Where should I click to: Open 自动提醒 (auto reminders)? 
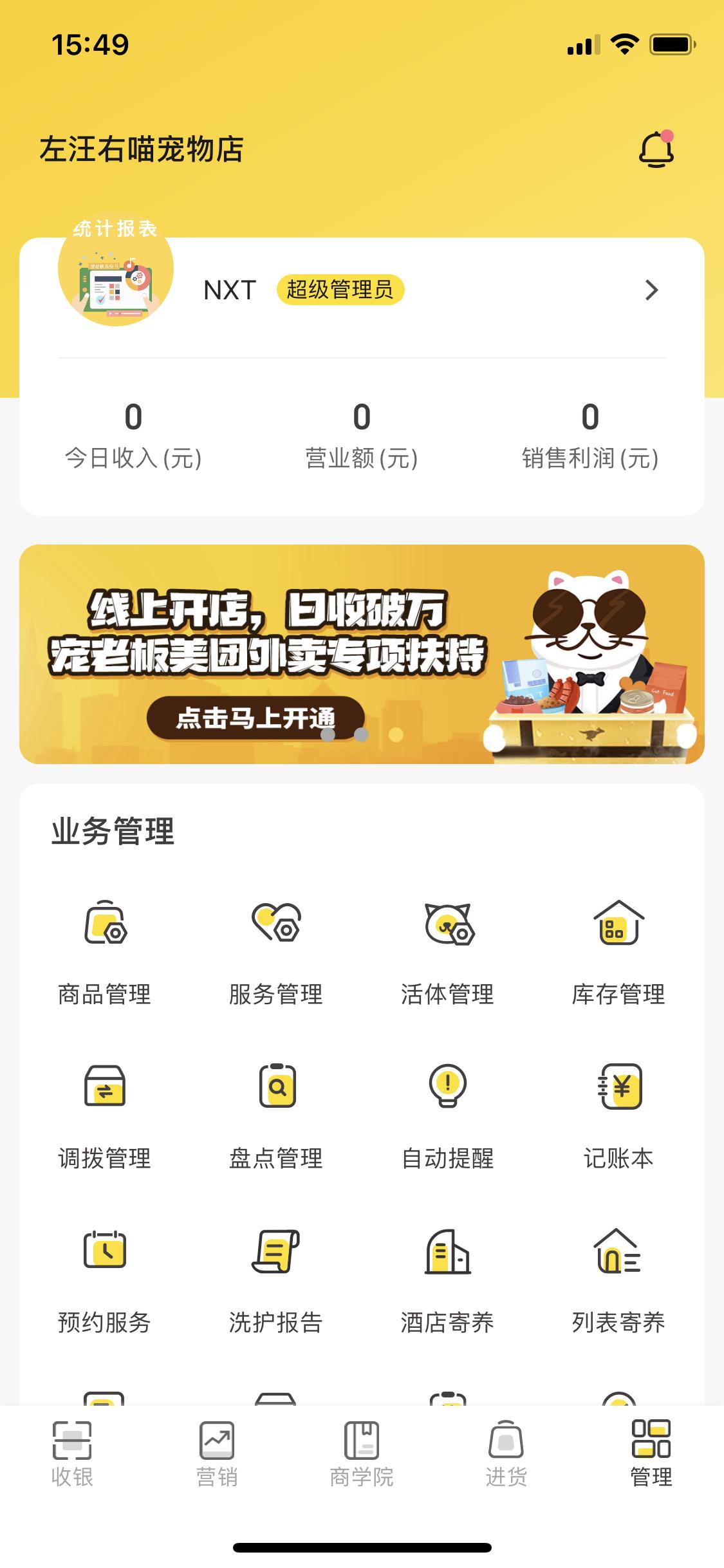pos(447,1118)
